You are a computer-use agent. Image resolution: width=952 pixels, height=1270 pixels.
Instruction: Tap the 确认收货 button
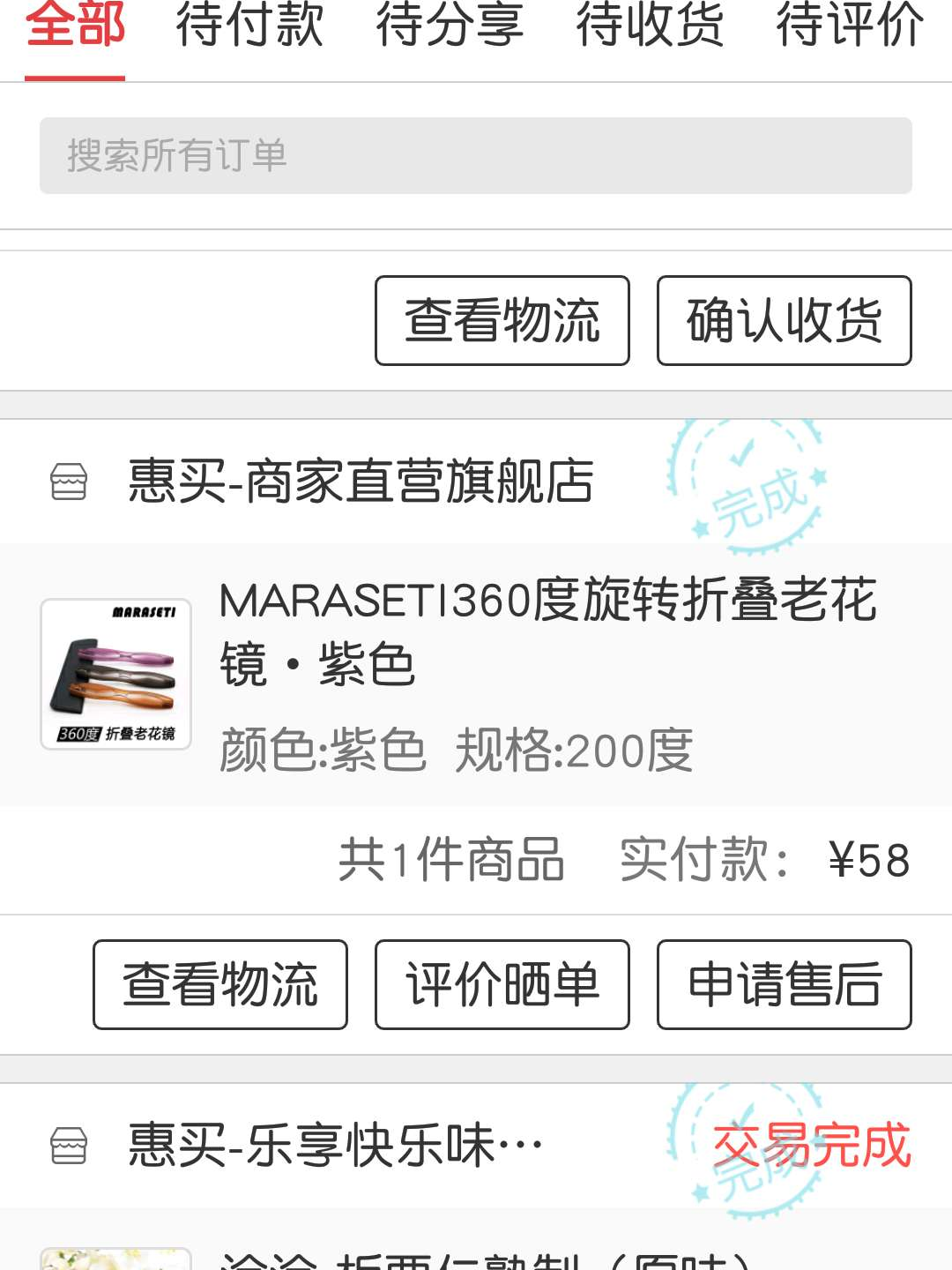pos(784,320)
